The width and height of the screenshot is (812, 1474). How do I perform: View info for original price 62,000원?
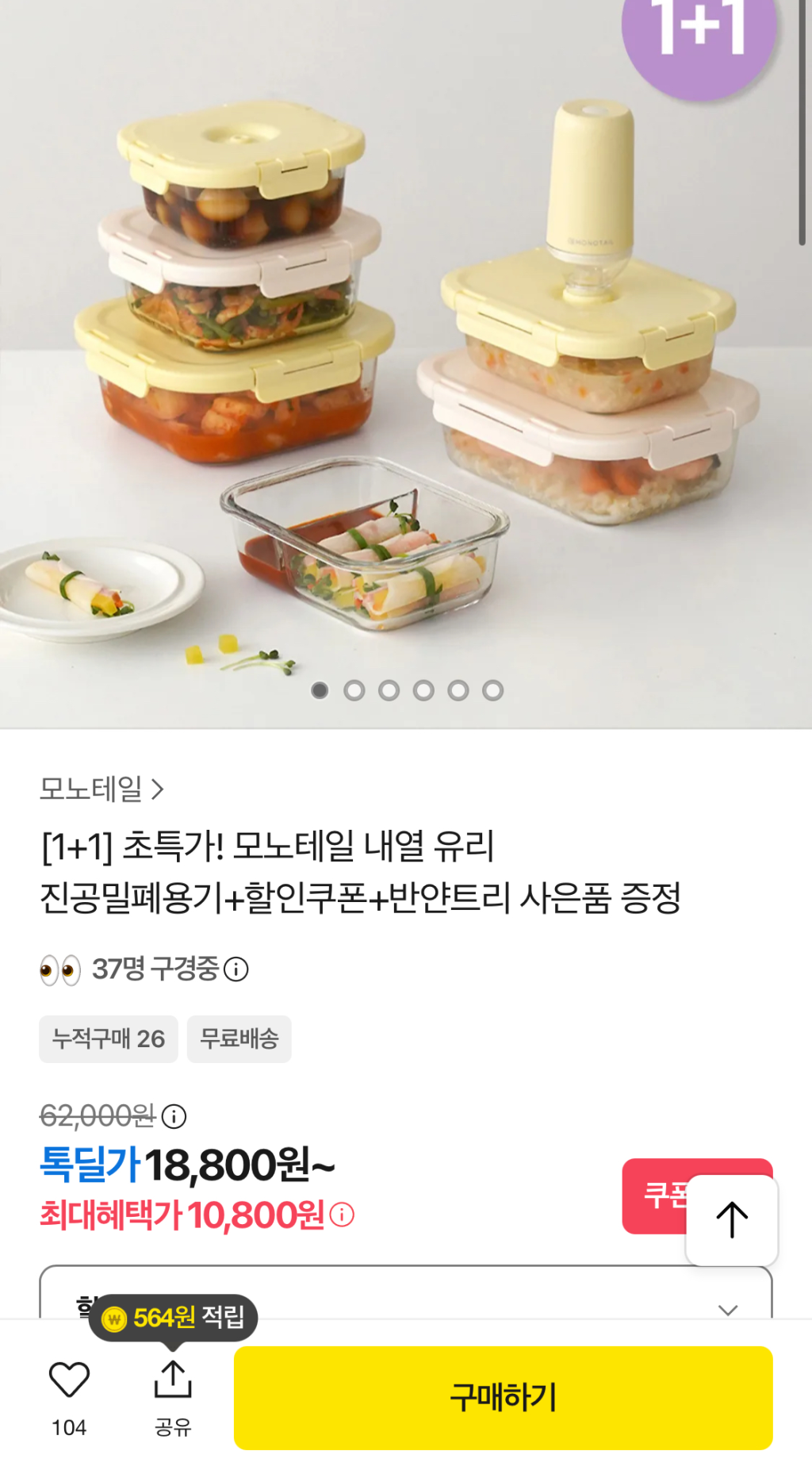[x=174, y=1117]
